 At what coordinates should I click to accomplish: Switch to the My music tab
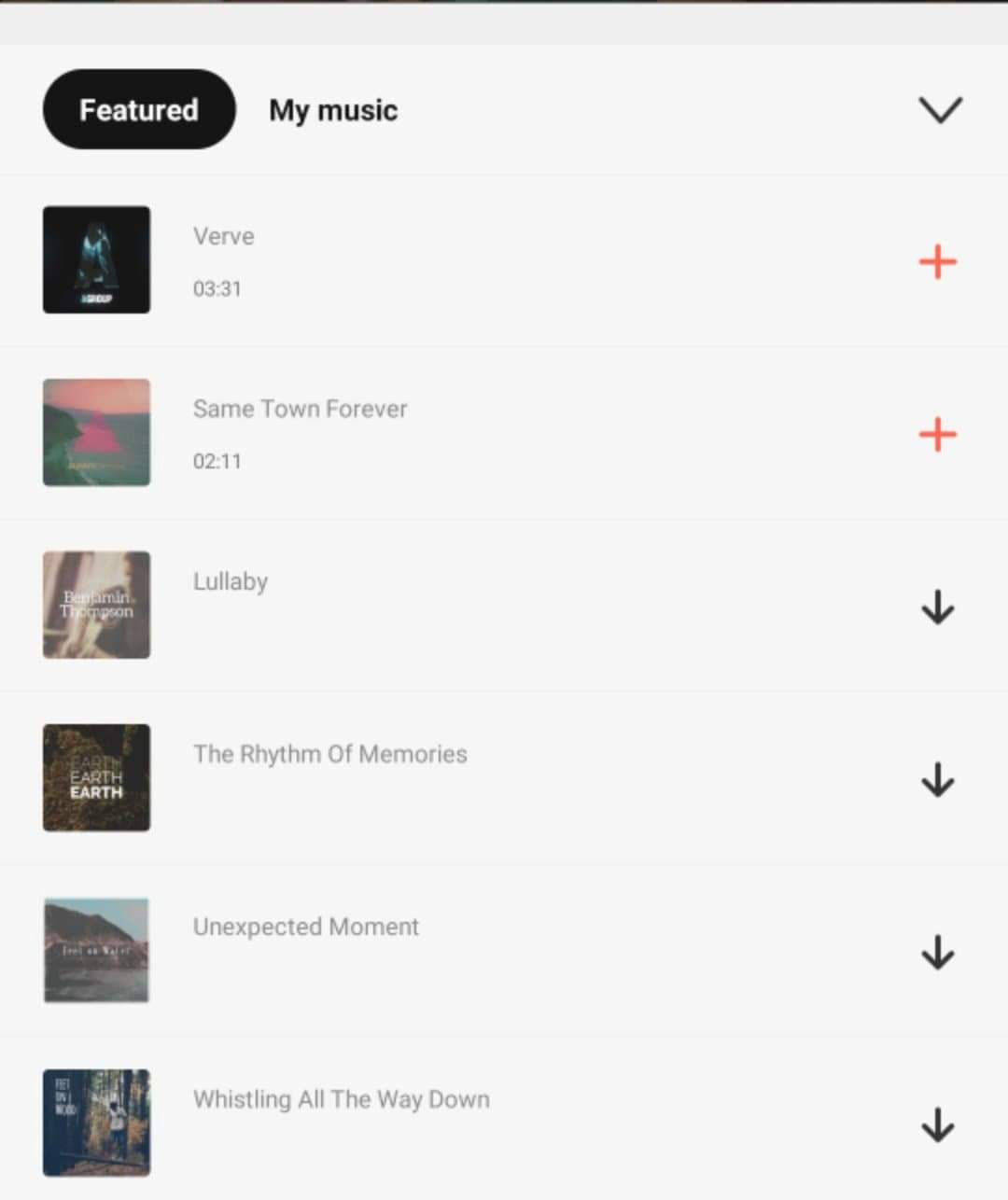click(333, 110)
